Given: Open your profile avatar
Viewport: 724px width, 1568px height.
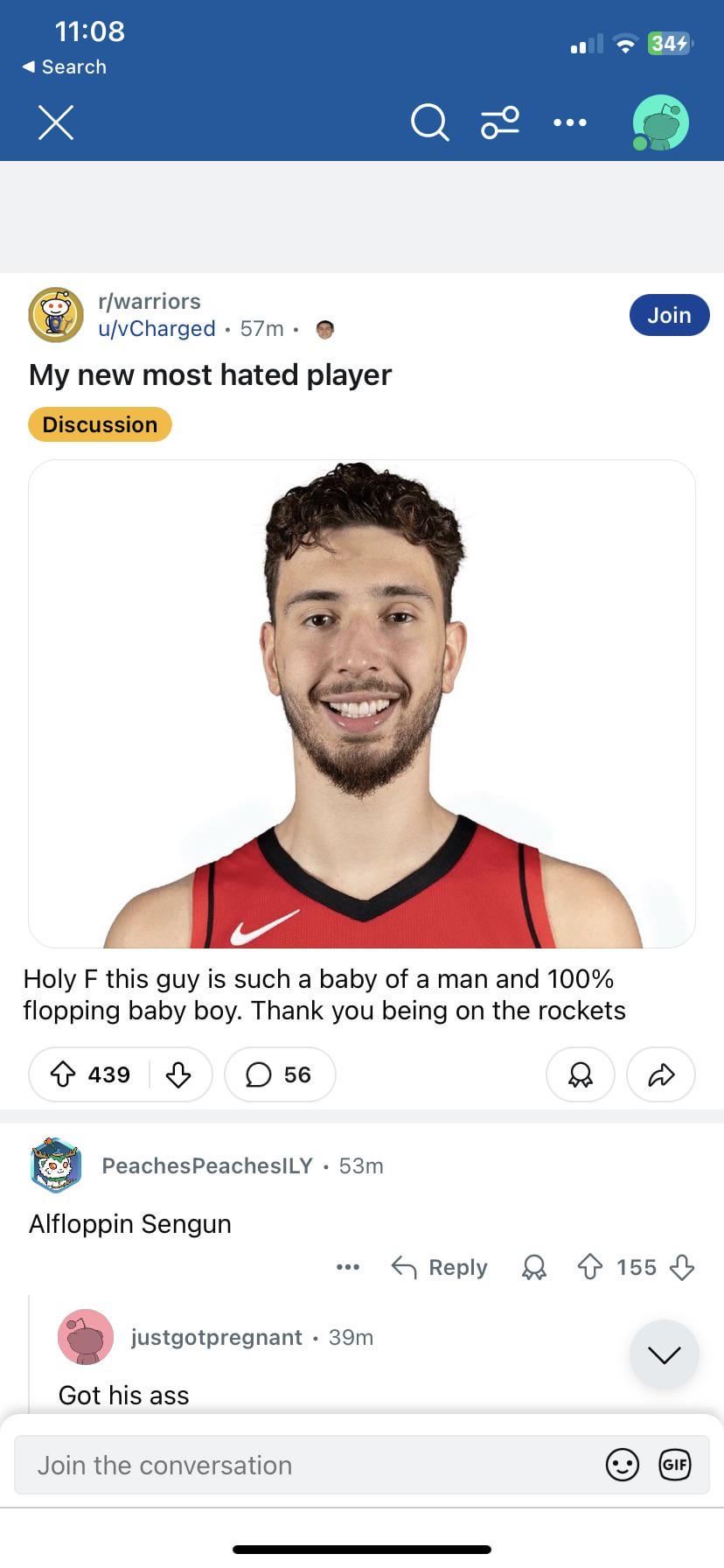Looking at the screenshot, I should (661, 122).
